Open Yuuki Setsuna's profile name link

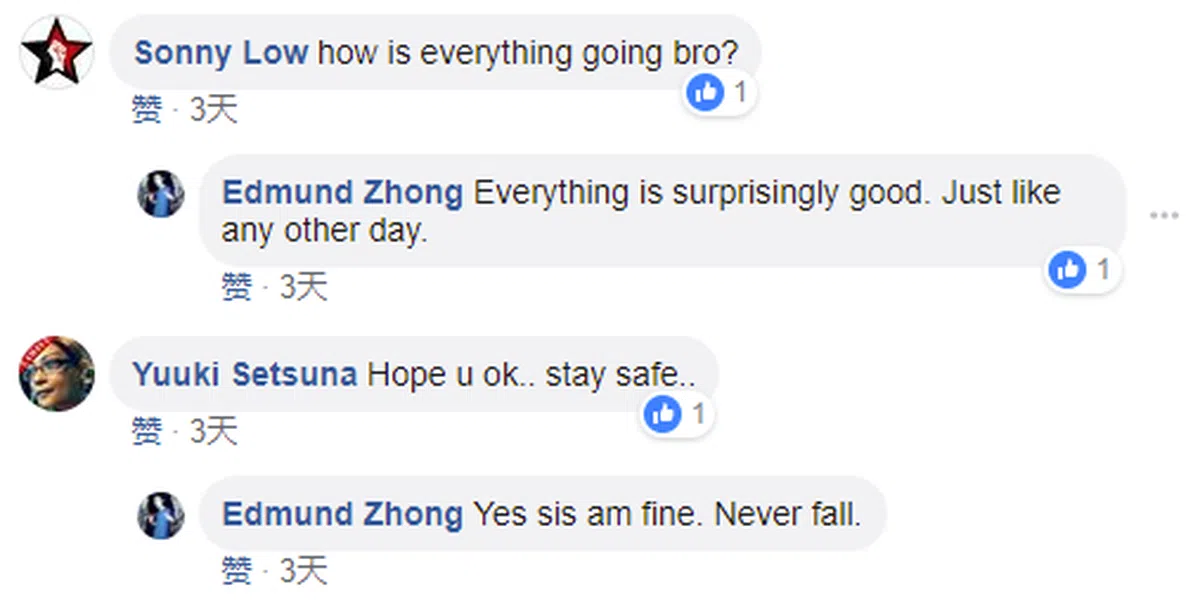[x=245, y=375]
